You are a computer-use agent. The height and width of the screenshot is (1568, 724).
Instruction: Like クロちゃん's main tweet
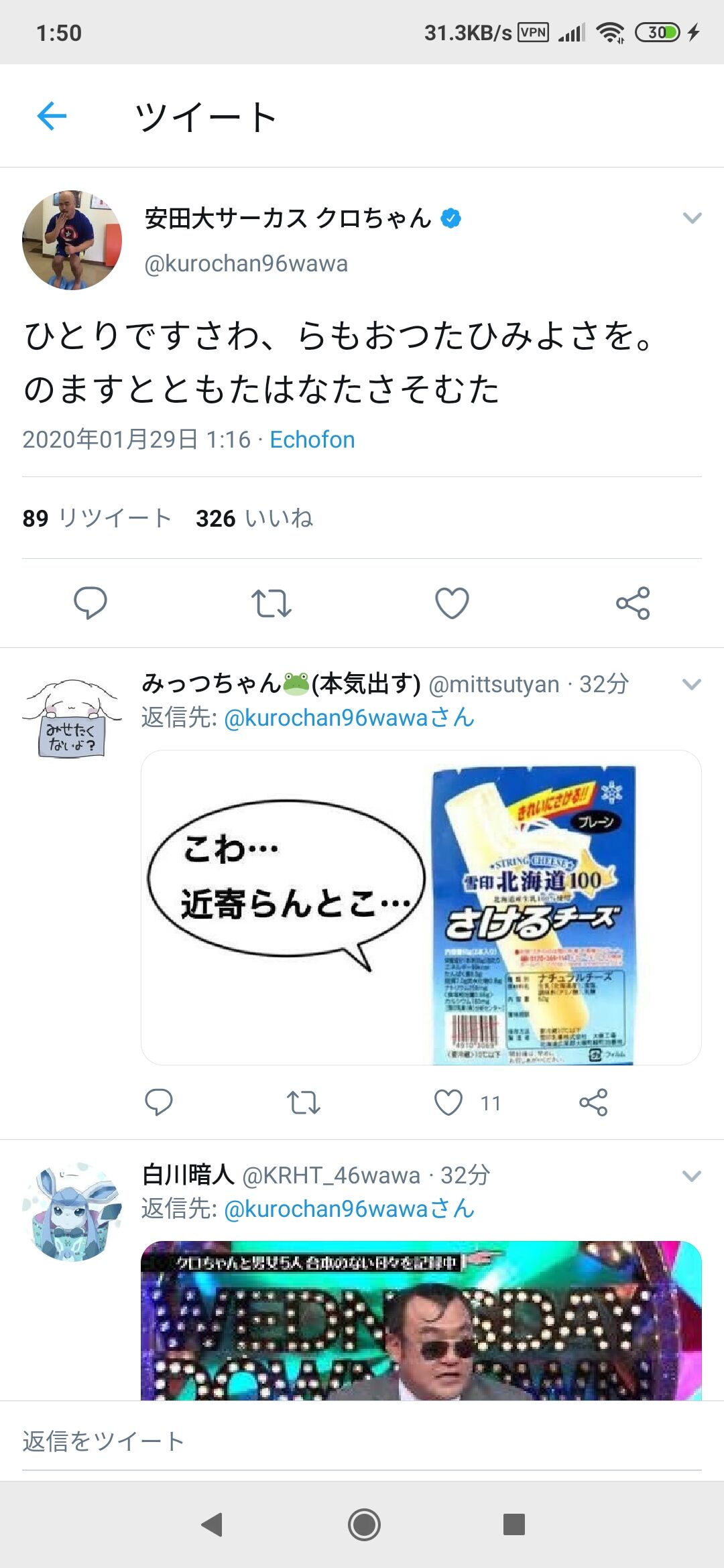pyautogui.click(x=452, y=603)
